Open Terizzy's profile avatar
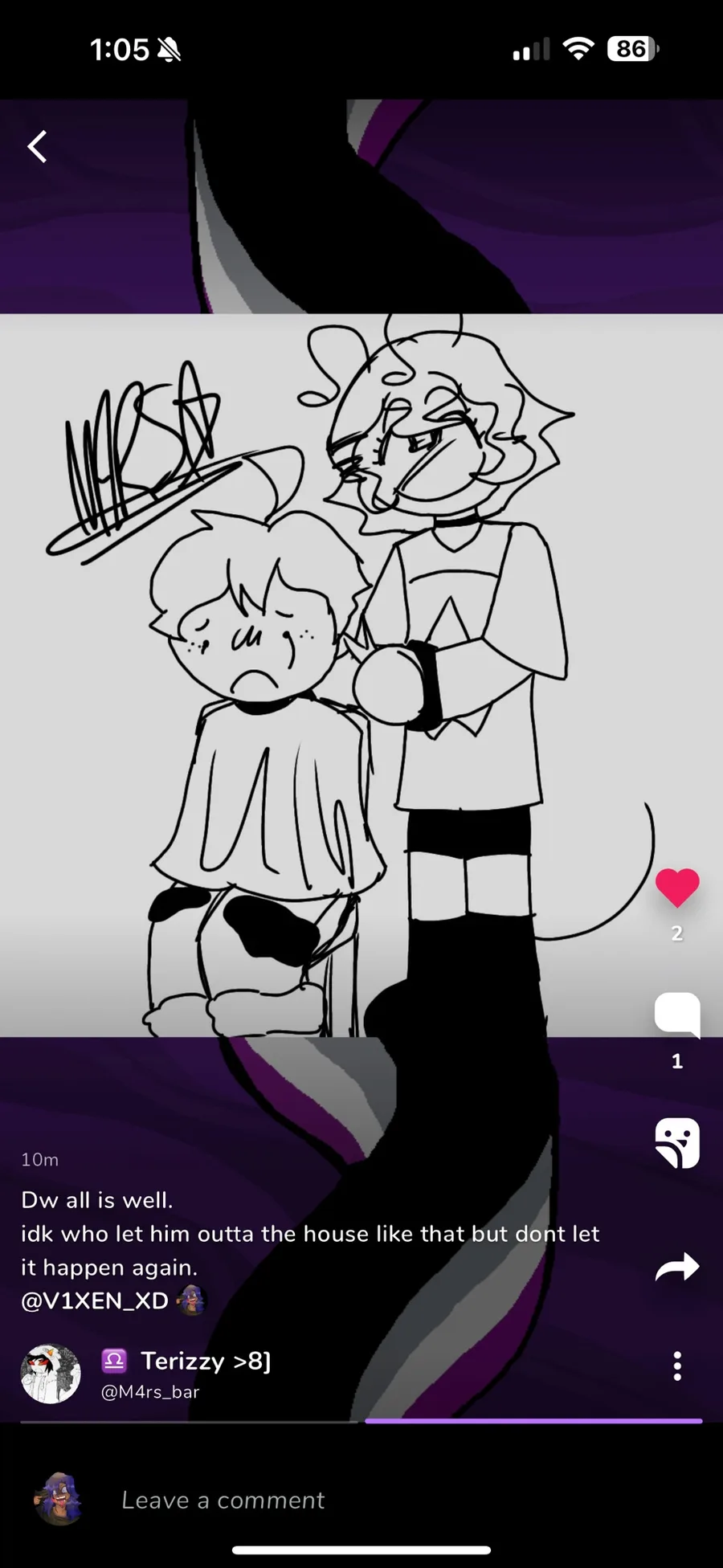 [x=51, y=1374]
